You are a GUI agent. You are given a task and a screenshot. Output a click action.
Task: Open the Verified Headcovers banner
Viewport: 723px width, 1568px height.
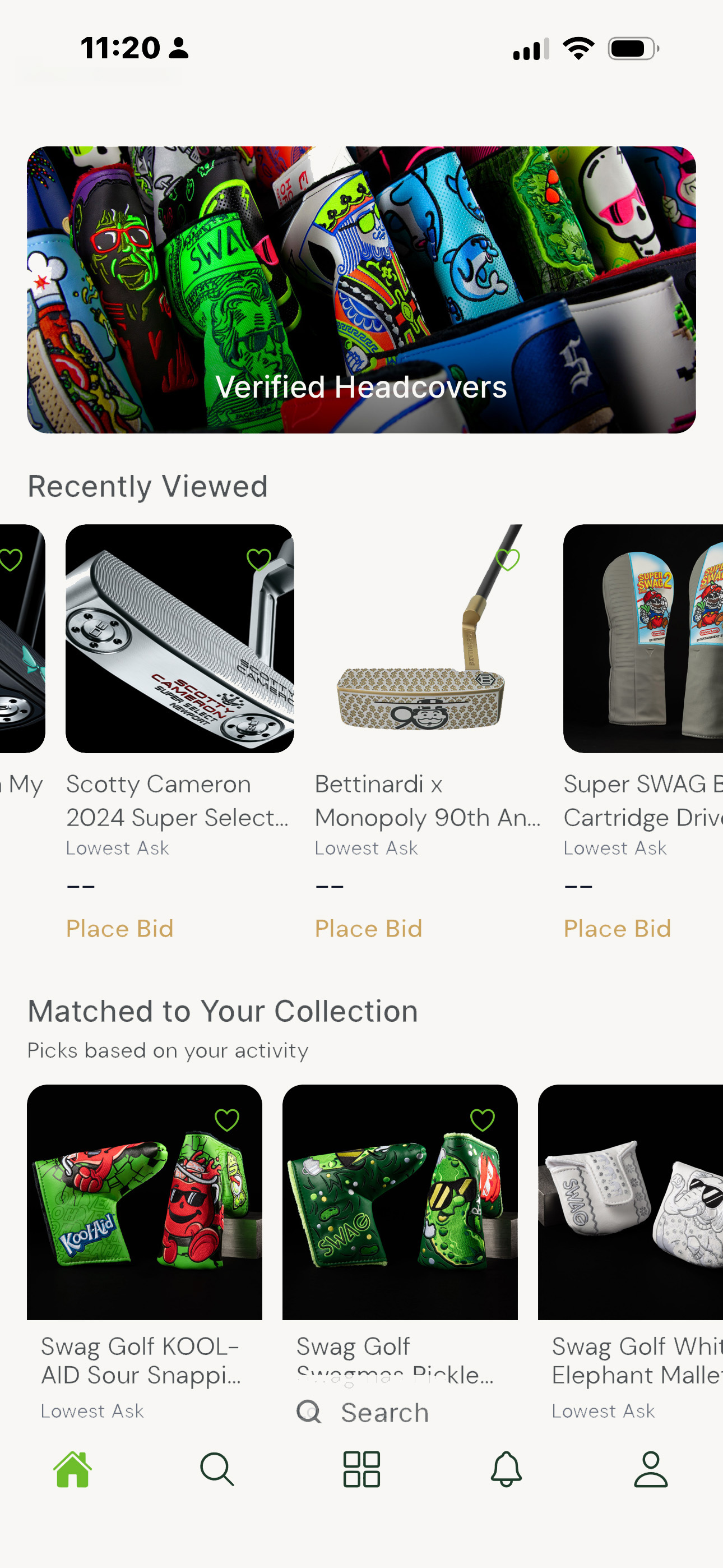point(361,290)
